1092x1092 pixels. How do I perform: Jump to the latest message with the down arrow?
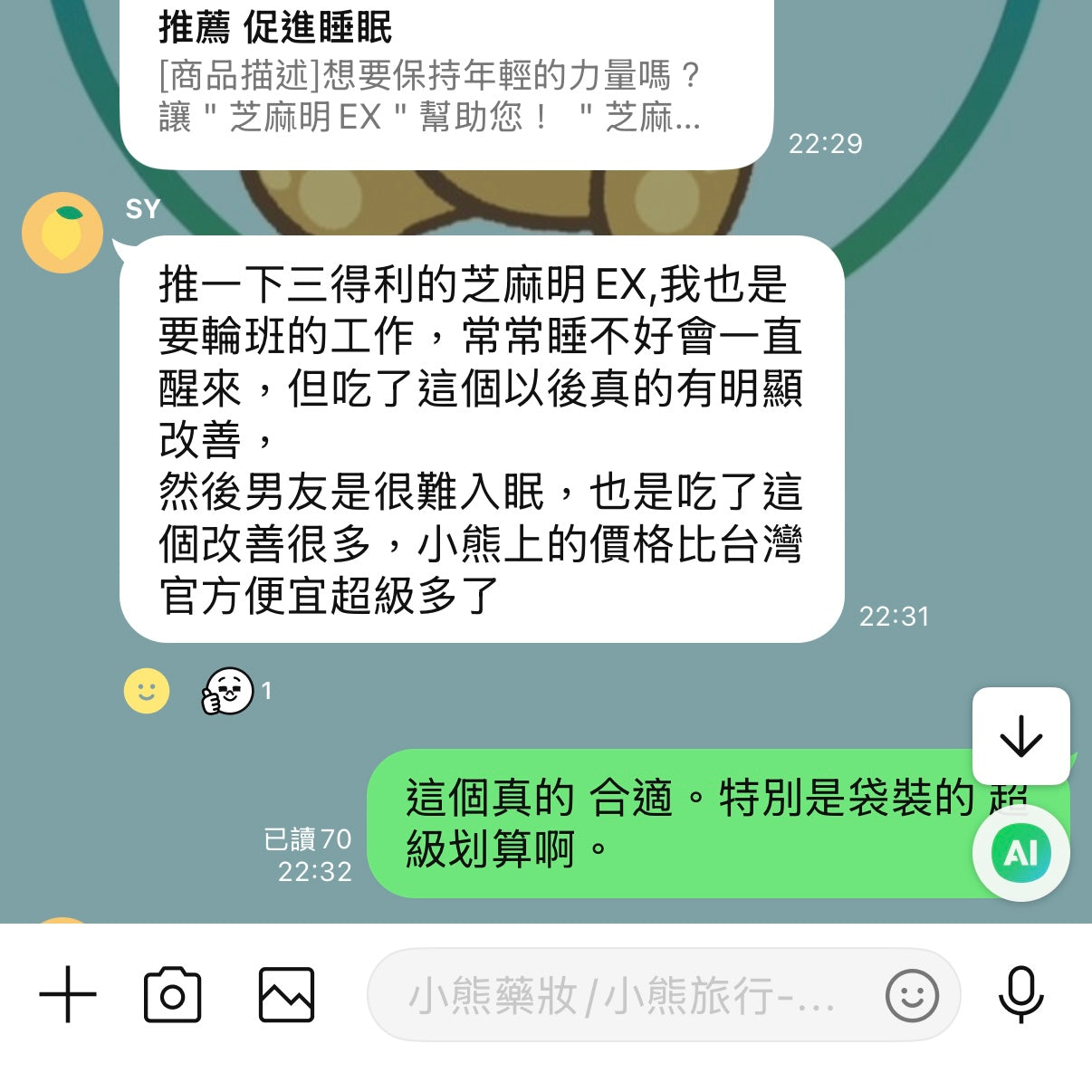(1020, 735)
